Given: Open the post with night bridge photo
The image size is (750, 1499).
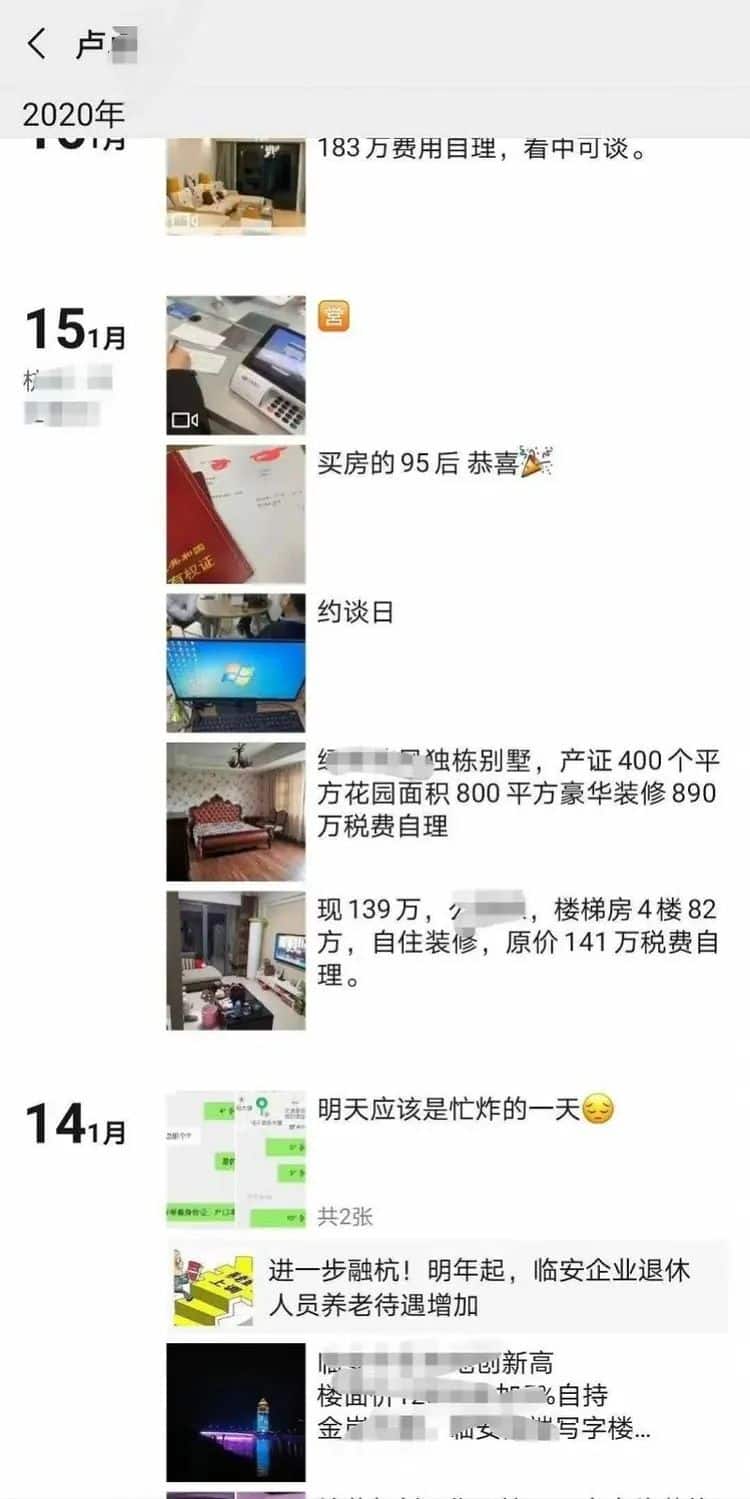Looking at the screenshot, I should click(236, 1412).
